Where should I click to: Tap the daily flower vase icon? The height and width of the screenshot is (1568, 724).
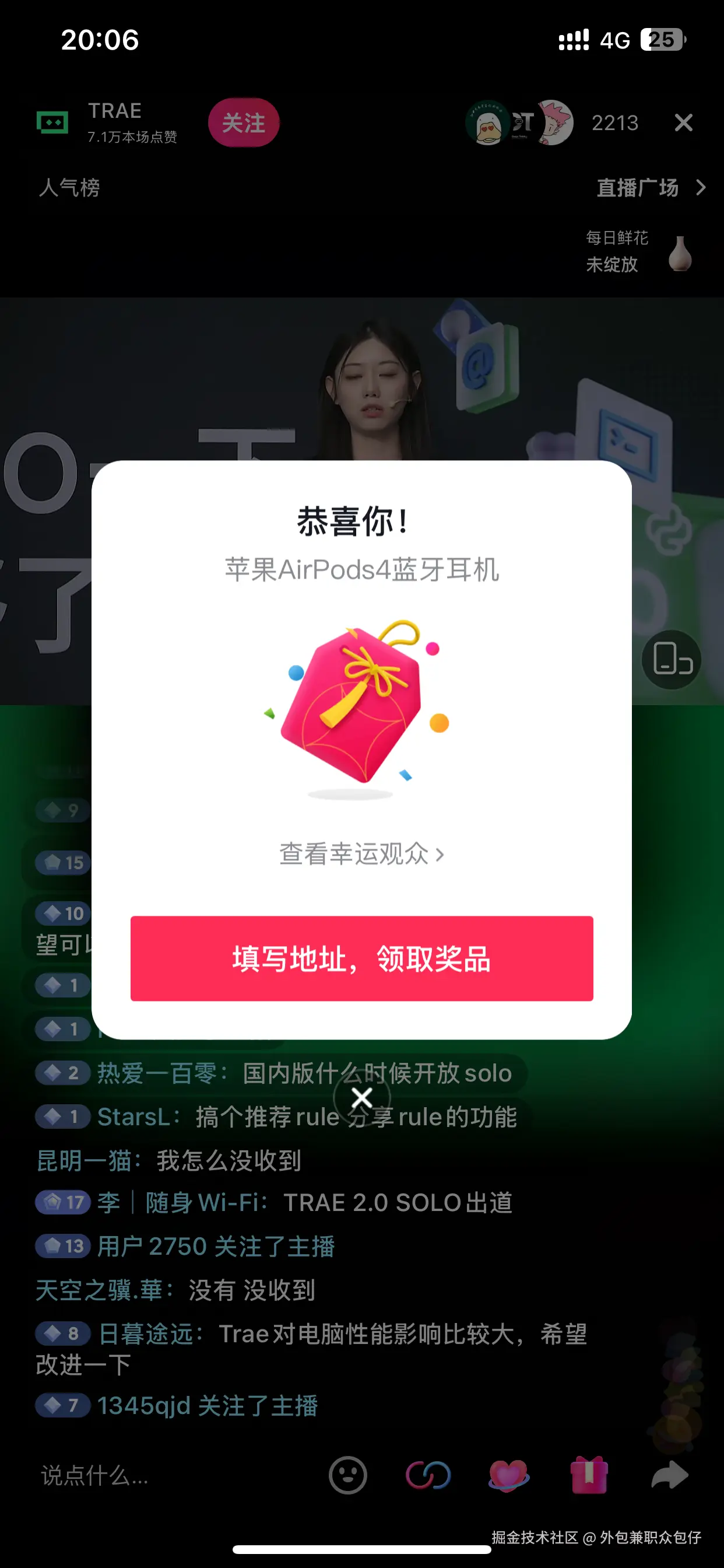[x=680, y=253]
